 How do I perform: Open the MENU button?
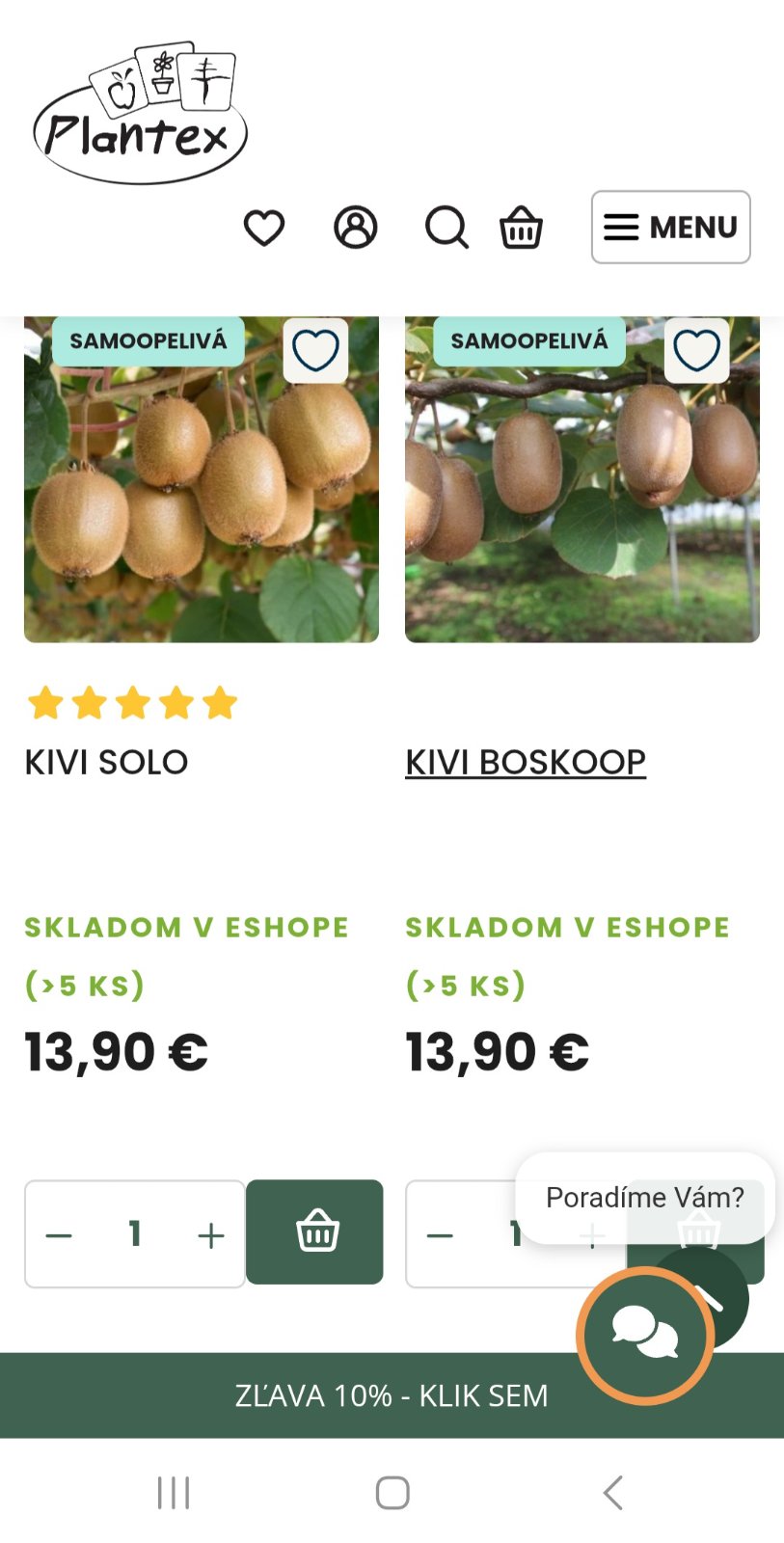670,228
